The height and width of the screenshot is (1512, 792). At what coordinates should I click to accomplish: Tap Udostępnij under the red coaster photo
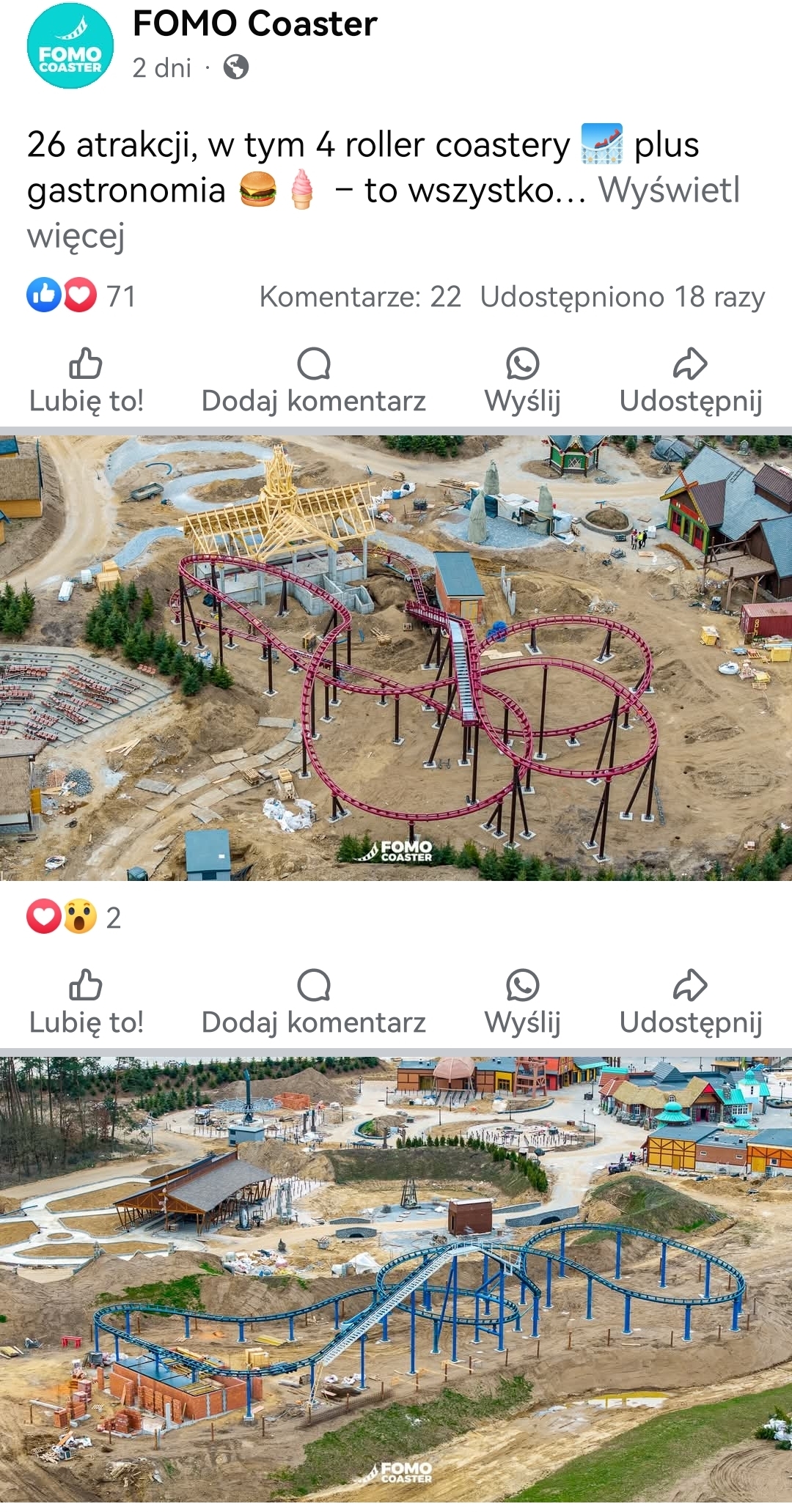click(x=690, y=1003)
